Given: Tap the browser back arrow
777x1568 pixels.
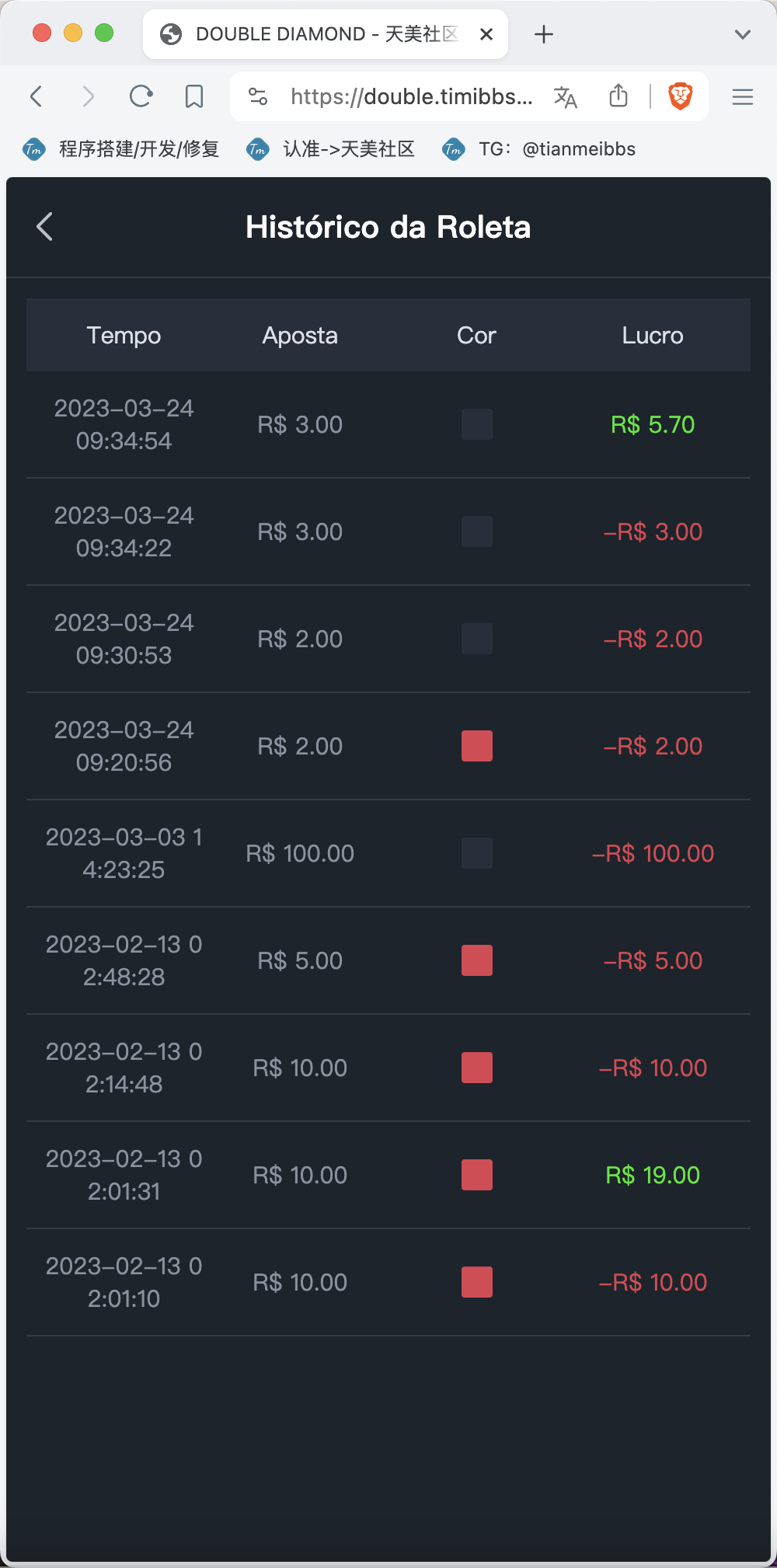Looking at the screenshot, I should (36, 96).
